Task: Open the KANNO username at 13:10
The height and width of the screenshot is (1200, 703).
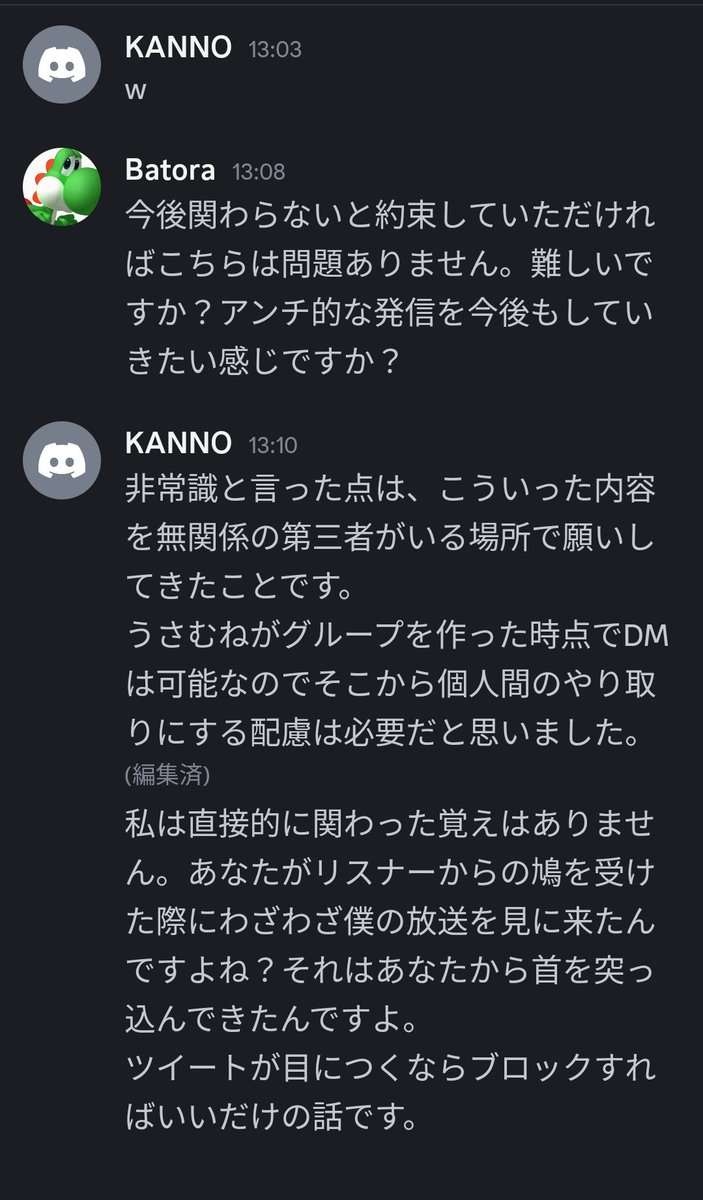Action: point(179,442)
